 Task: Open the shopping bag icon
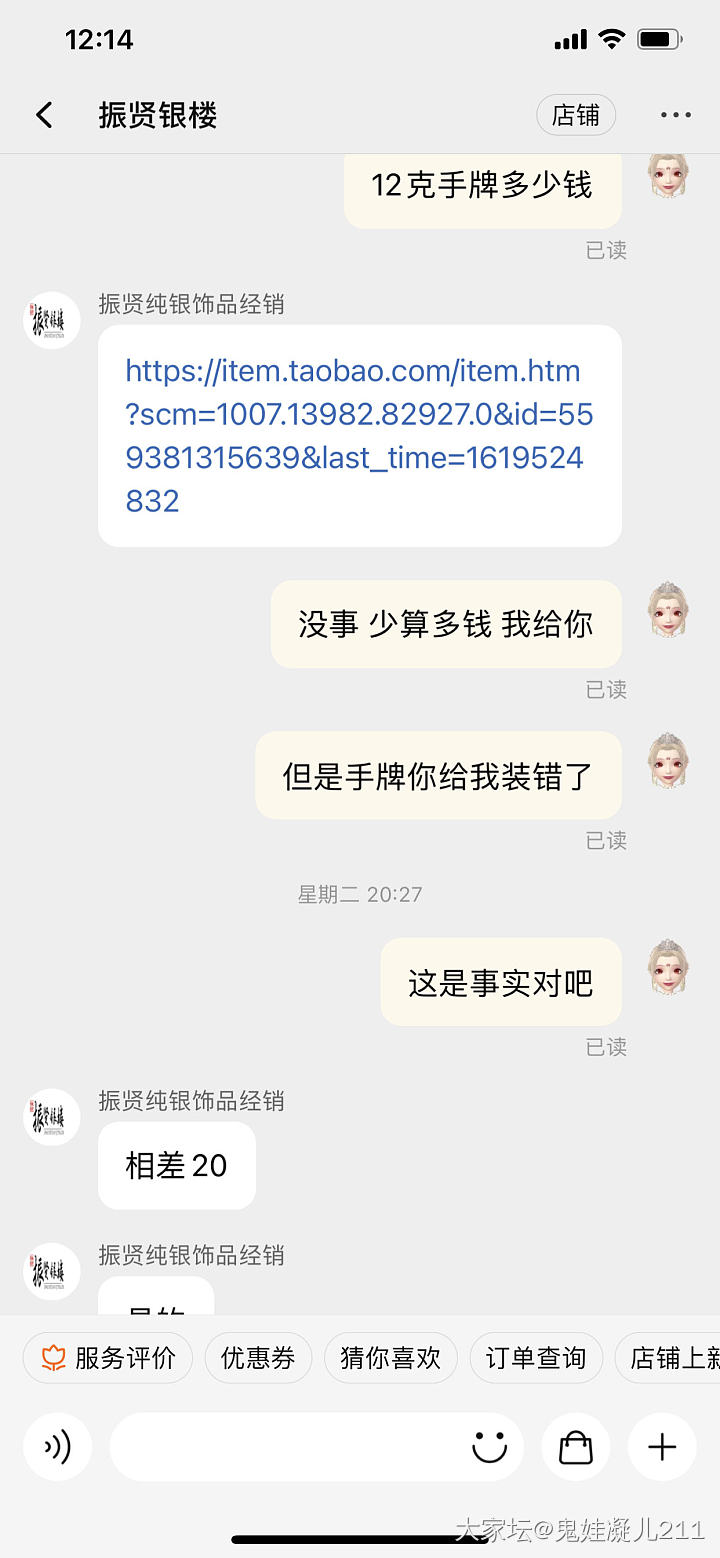[x=576, y=1447]
